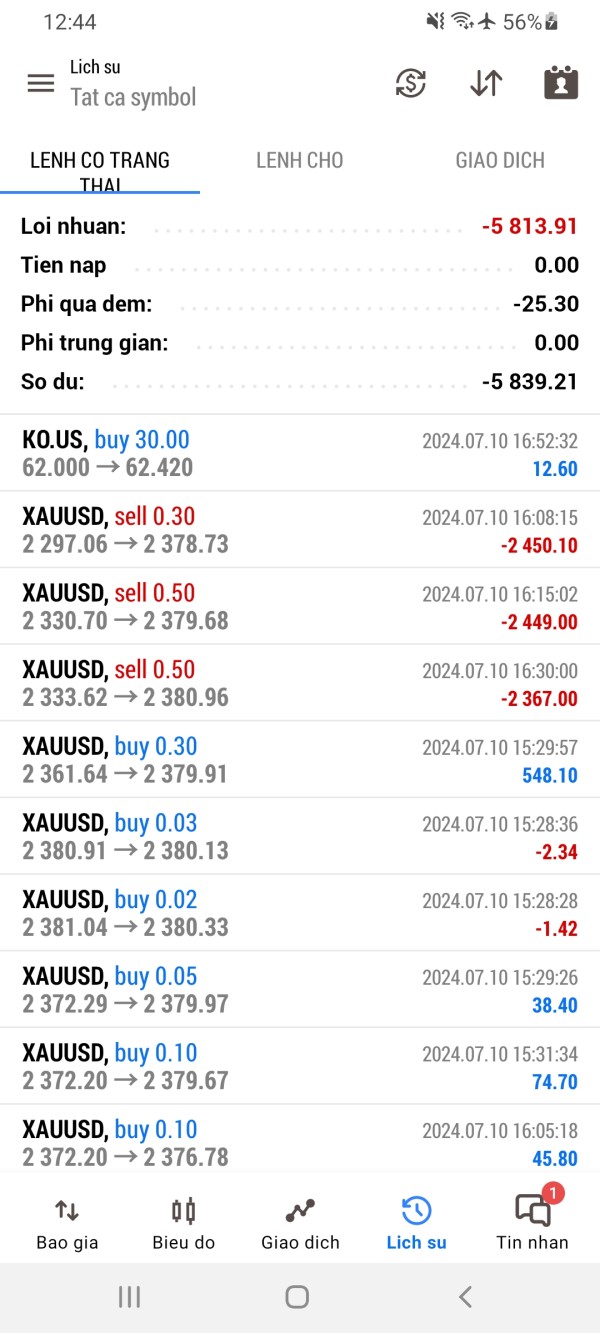Switch to the GIAO DICH top tab
This screenshot has height=1333, width=600.
pyautogui.click(x=500, y=160)
